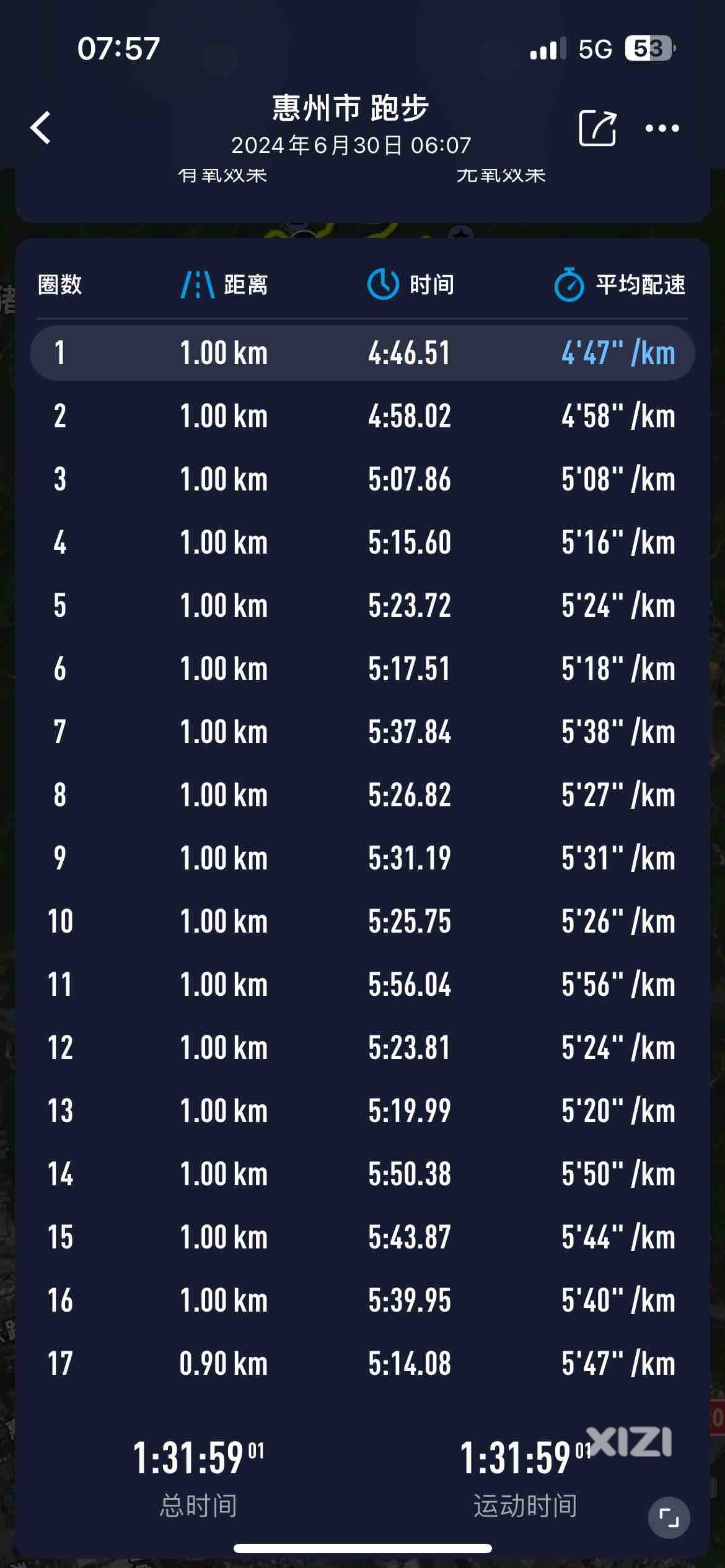Viewport: 725px width, 1568px height.
Task: Select lap 2 row with 4:58.02 time
Action: point(362,416)
